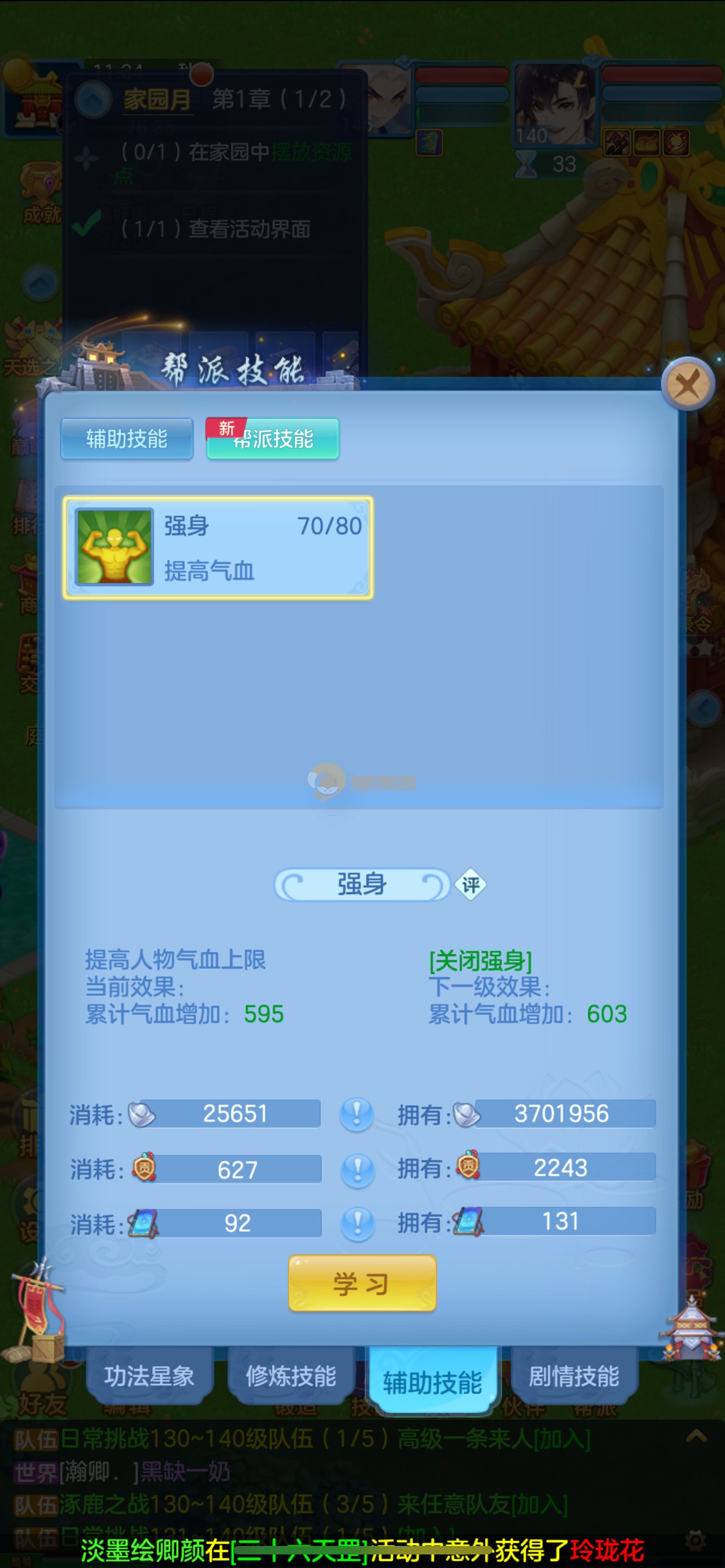Tap the yellow 学习 button
Viewport: 725px width, 1568px height.
pyautogui.click(x=362, y=1284)
